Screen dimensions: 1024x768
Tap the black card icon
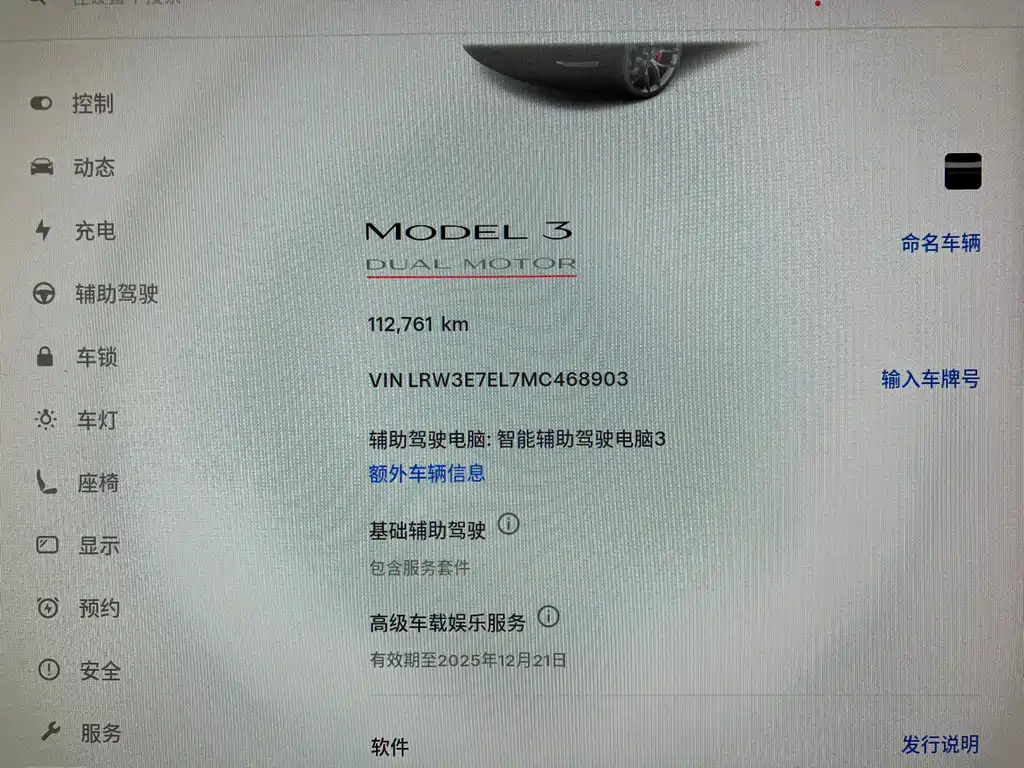(963, 171)
